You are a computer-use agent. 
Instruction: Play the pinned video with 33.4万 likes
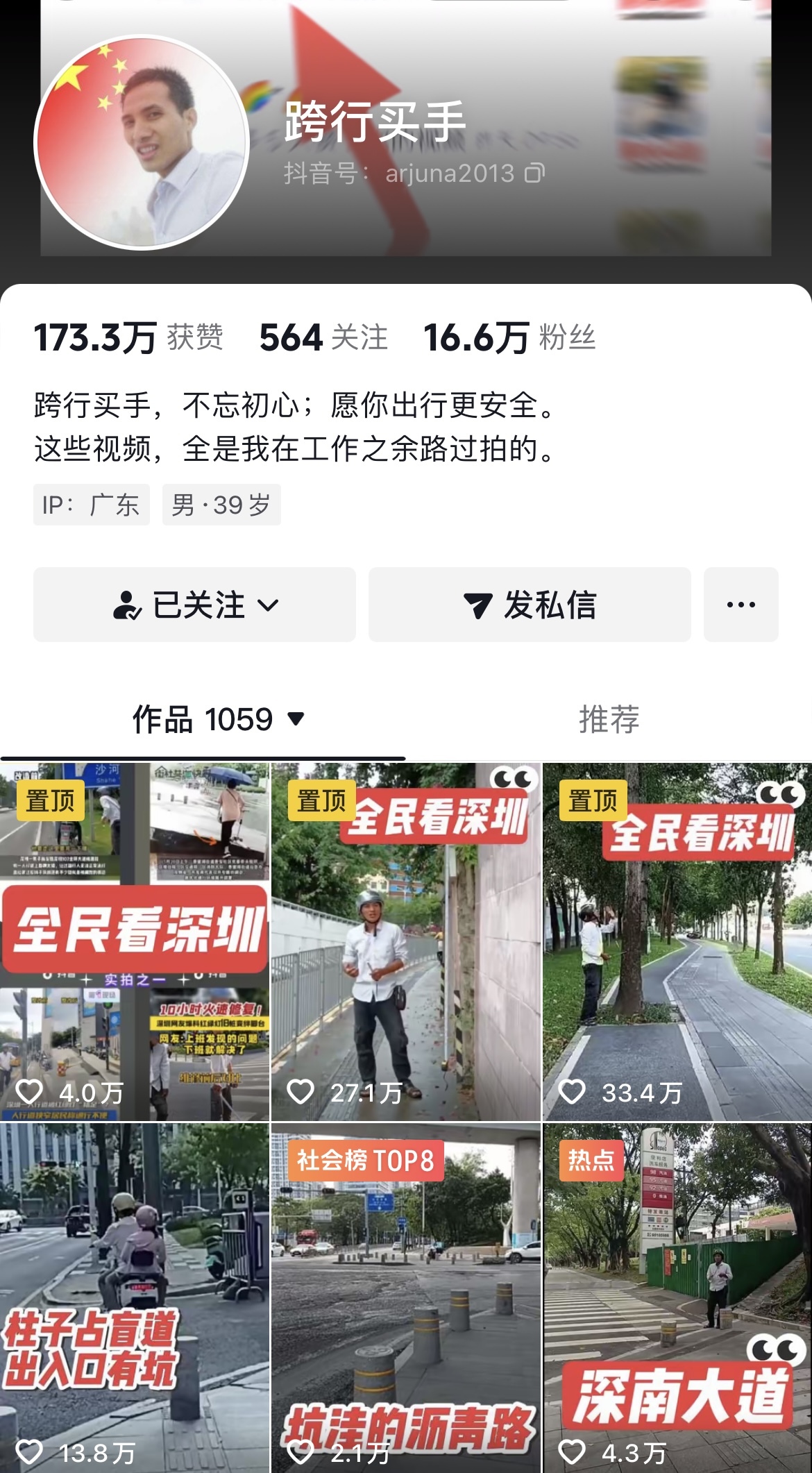click(677, 942)
